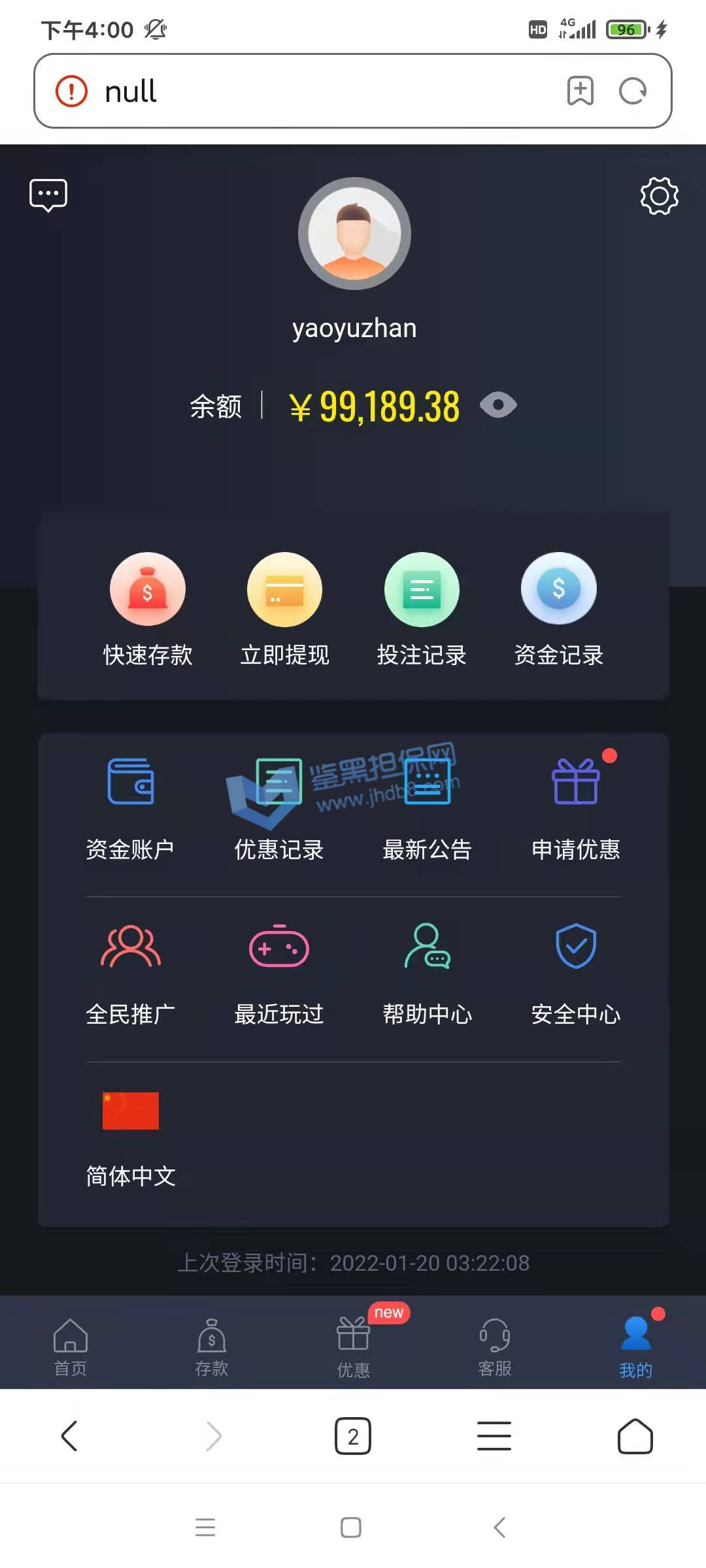This screenshot has height=1568, width=706.
Task: Open 帮助中心 help center
Action: 428,973
